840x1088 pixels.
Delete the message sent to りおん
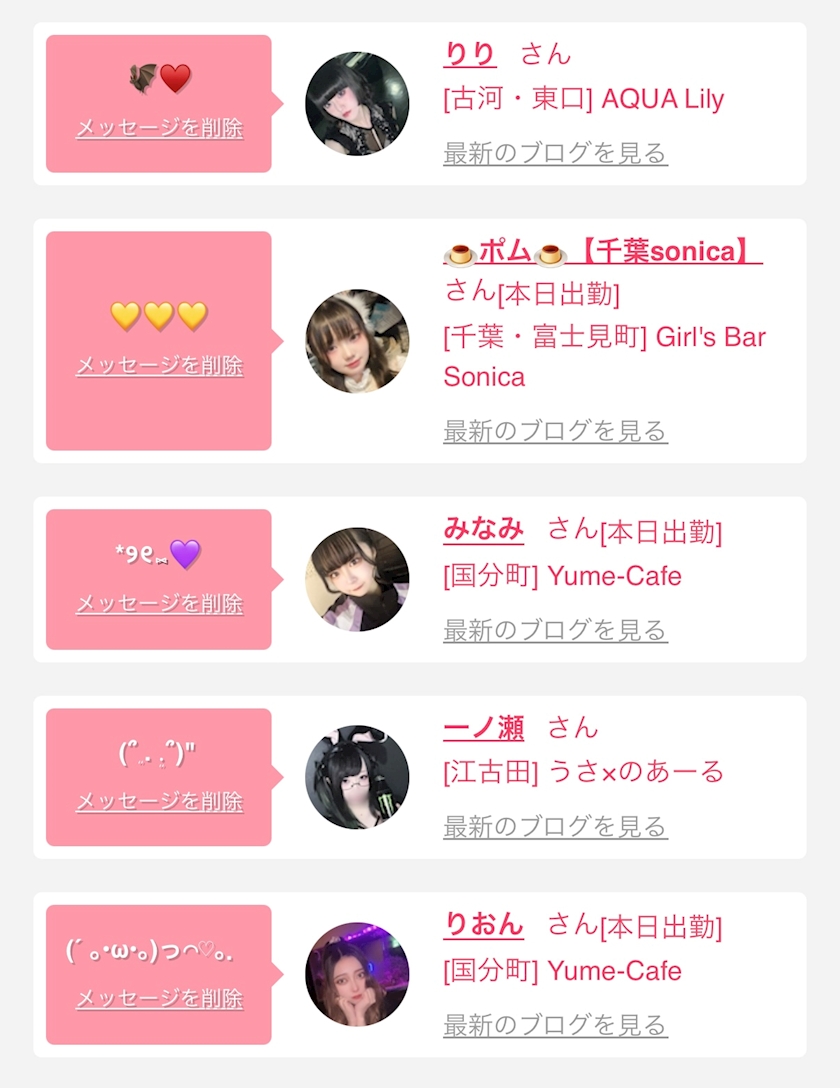click(160, 998)
